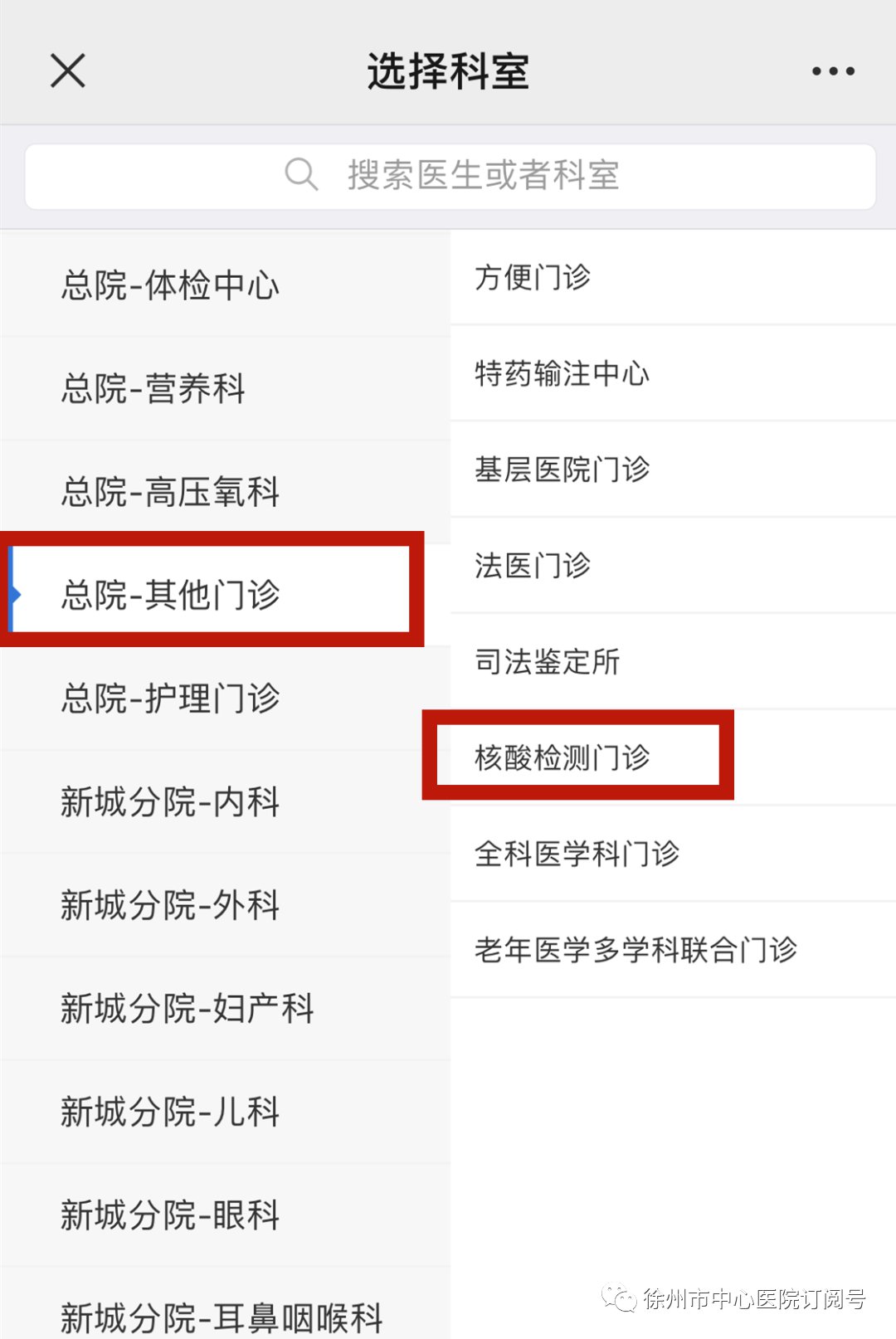Switch to 总院-高压氧科
Screen dimensions: 896x1339
point(225,492)
